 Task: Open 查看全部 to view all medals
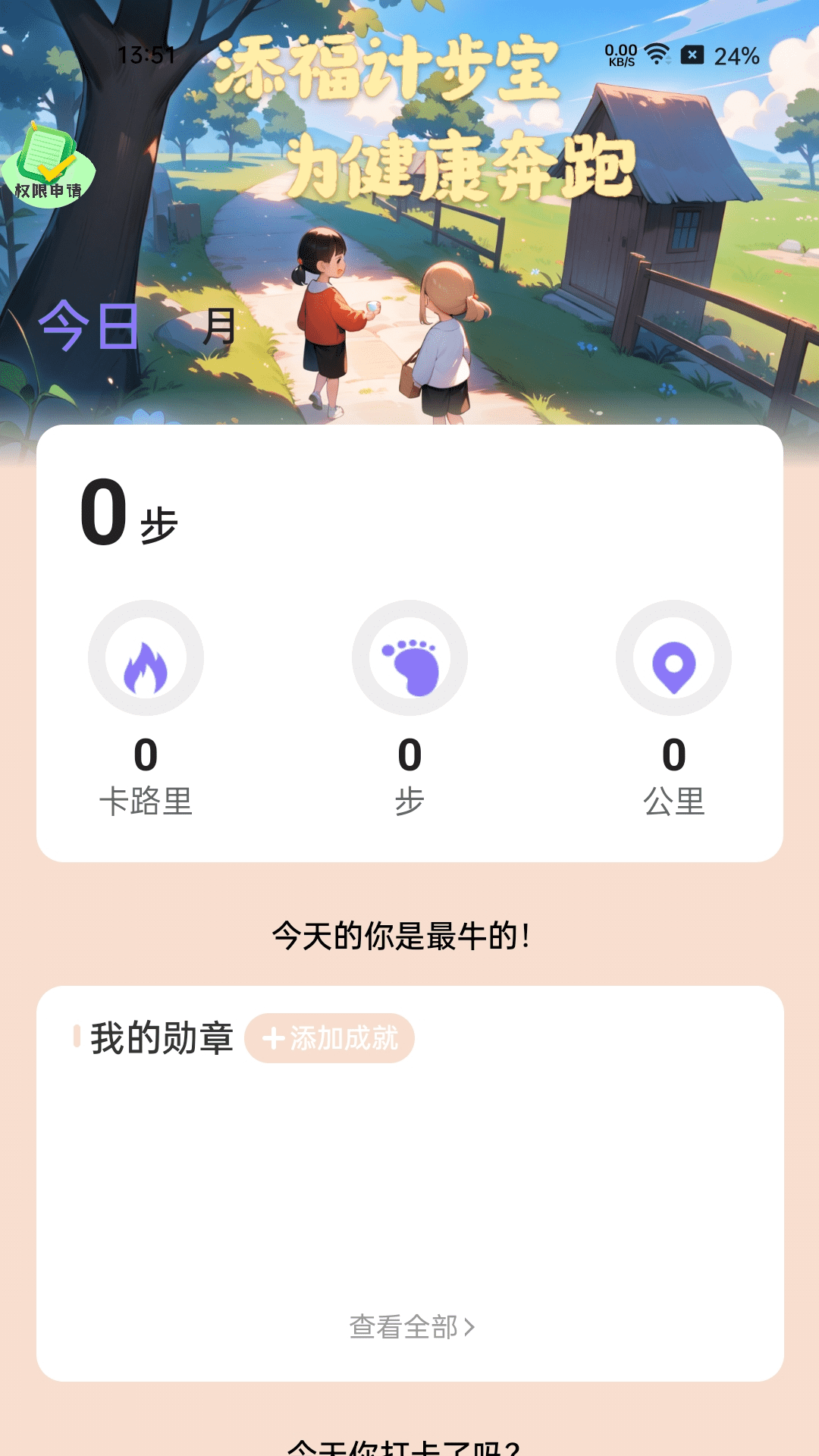pyautogui.click(x=411, y=1327)
